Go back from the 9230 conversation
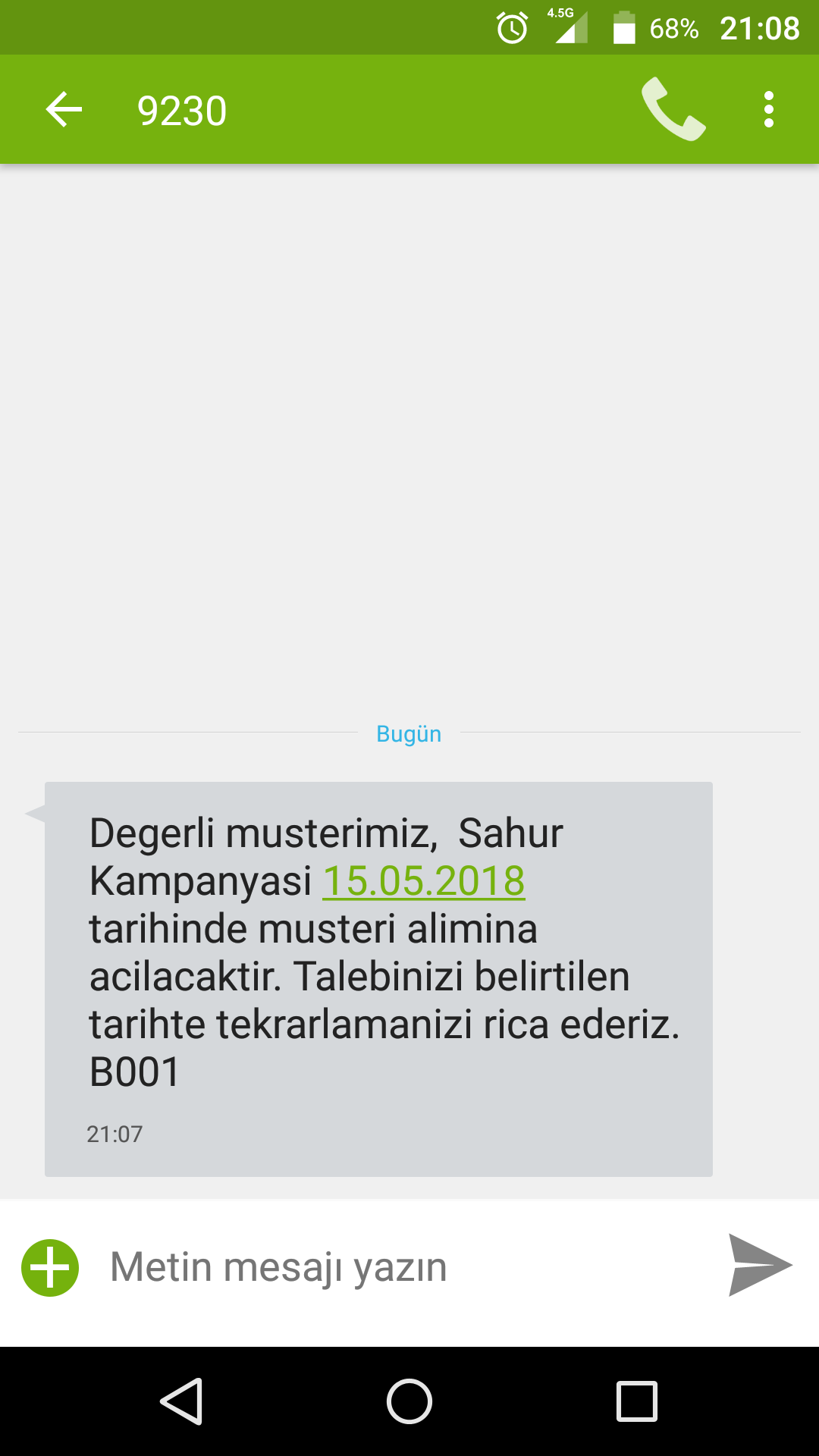The image size is (819, 1456). [x=64, y=110]
